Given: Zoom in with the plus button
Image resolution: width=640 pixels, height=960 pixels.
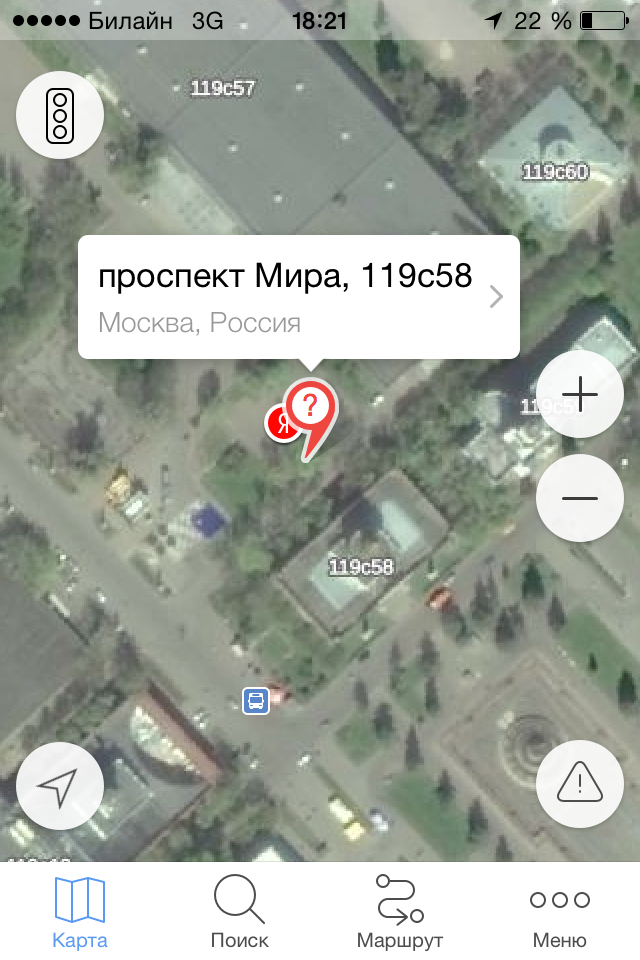Looking at the screenshot, I should [x=580, y=394].
